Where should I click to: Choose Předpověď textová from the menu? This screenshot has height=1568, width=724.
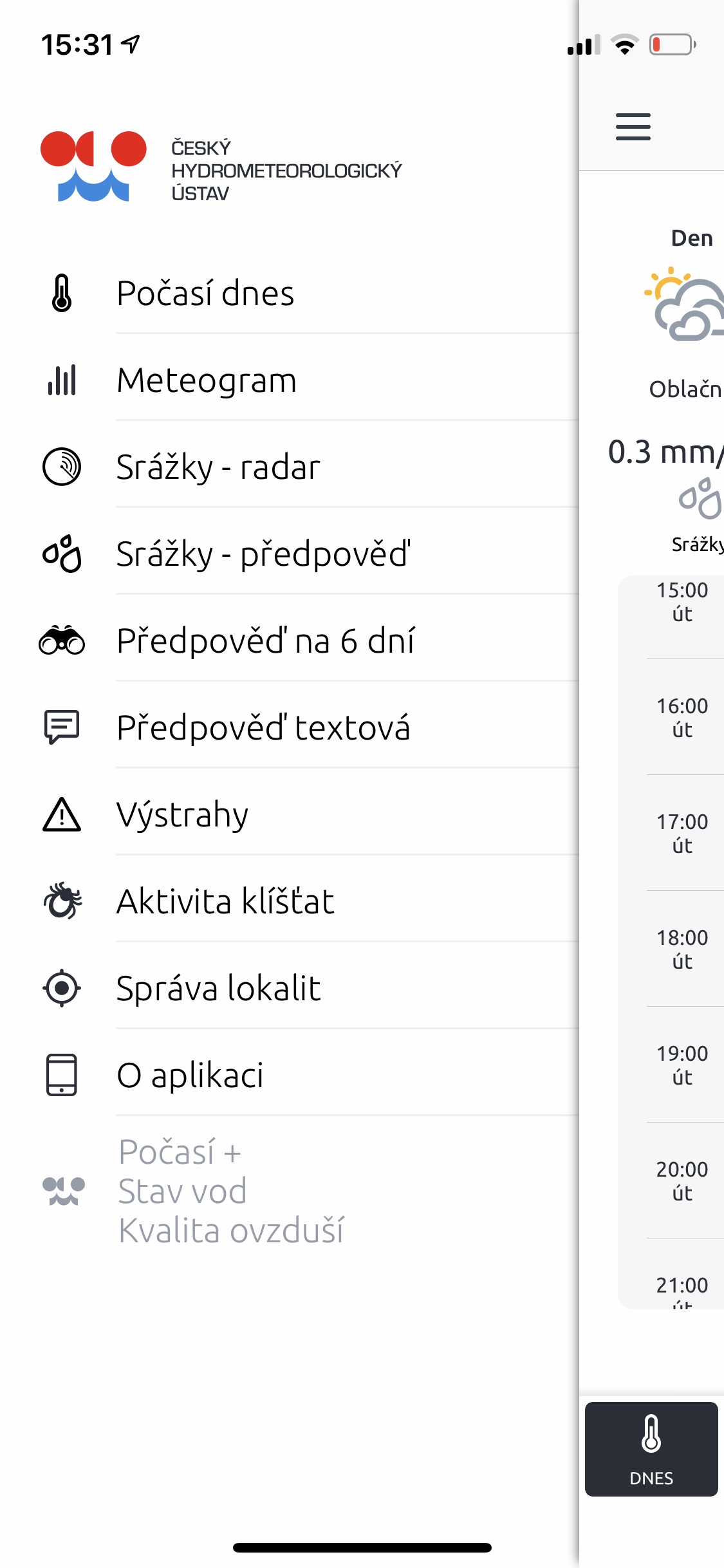pos(264,728)
